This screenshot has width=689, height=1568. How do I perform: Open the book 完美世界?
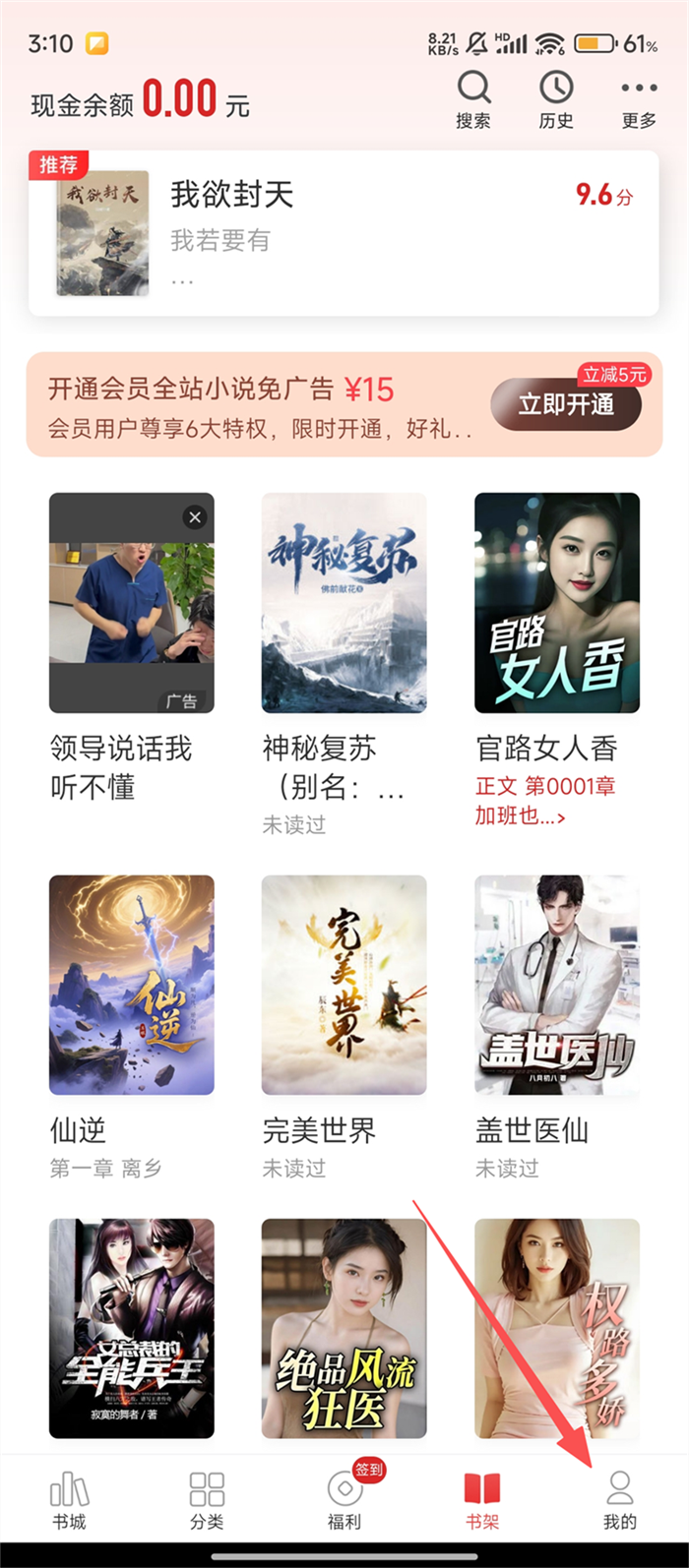(344, 985)
